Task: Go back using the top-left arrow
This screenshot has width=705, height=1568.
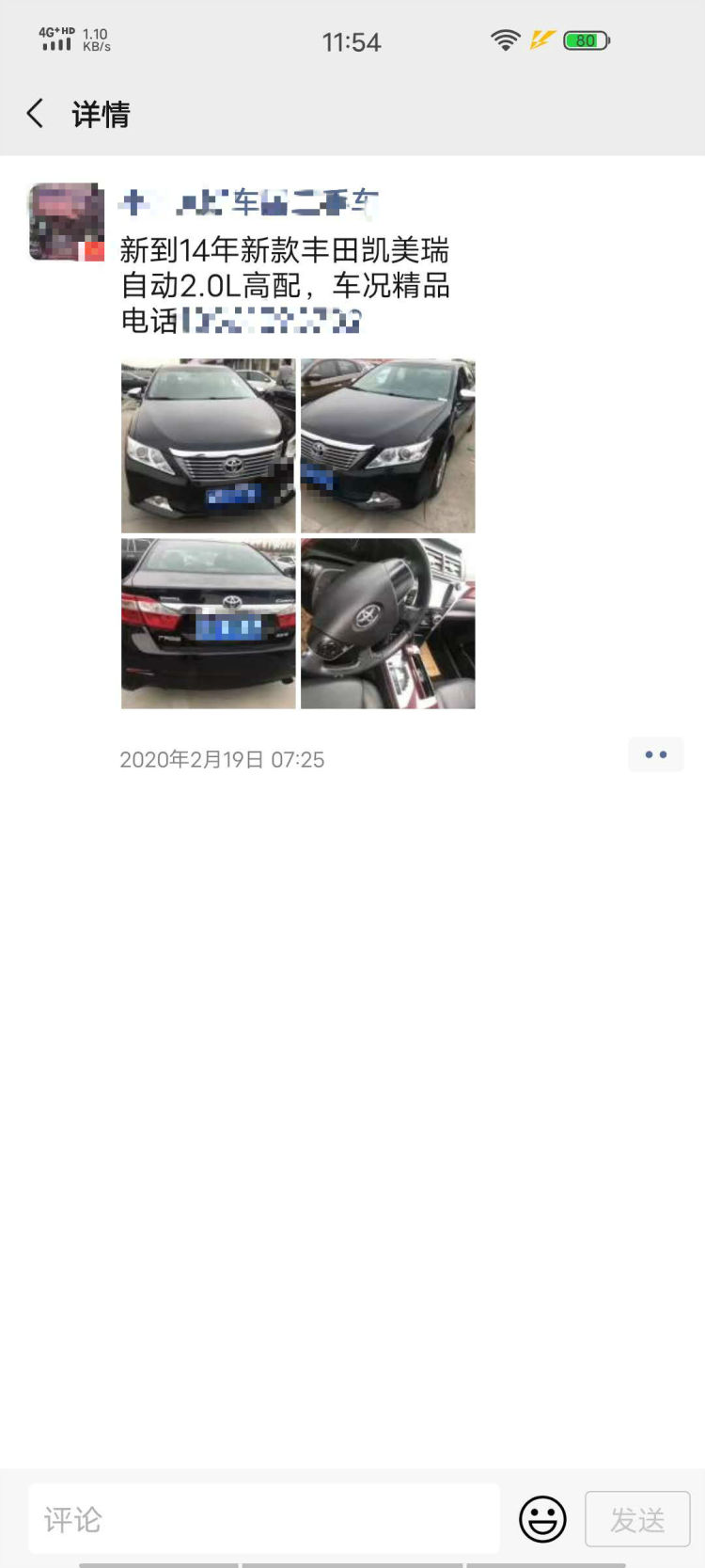Action: click(x=36, y=114)
